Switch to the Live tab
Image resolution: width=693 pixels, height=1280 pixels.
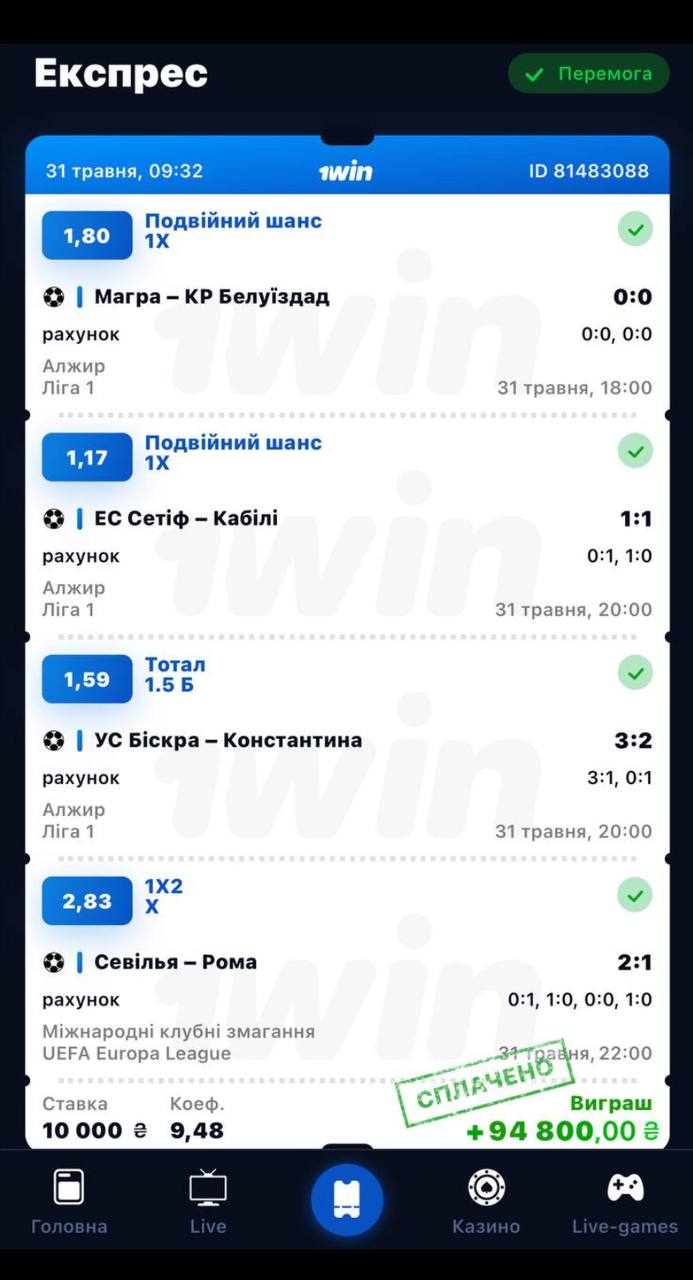pyautogui.click(x=208, y=1201)
